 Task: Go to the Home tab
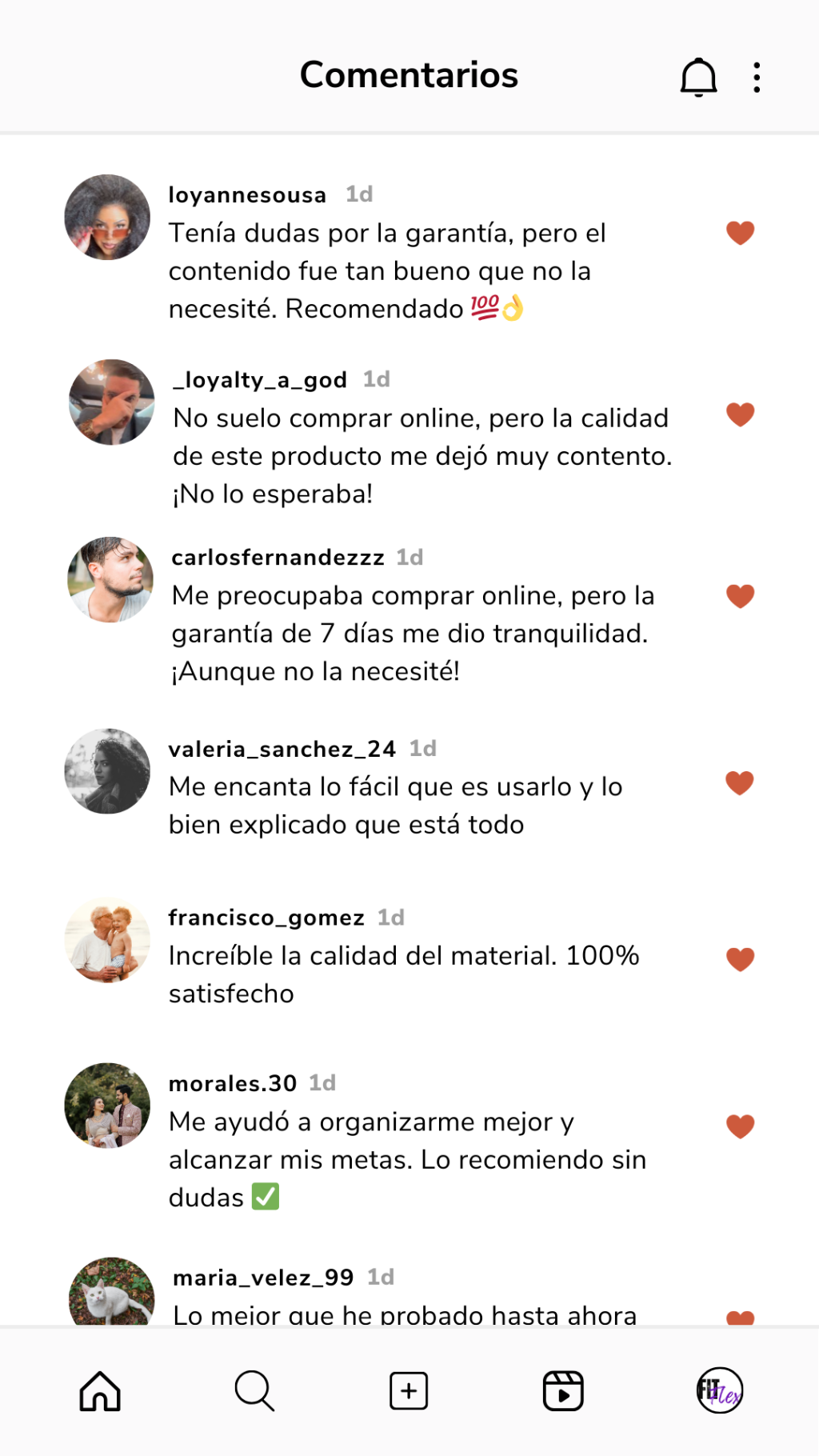click(100, 1391)
